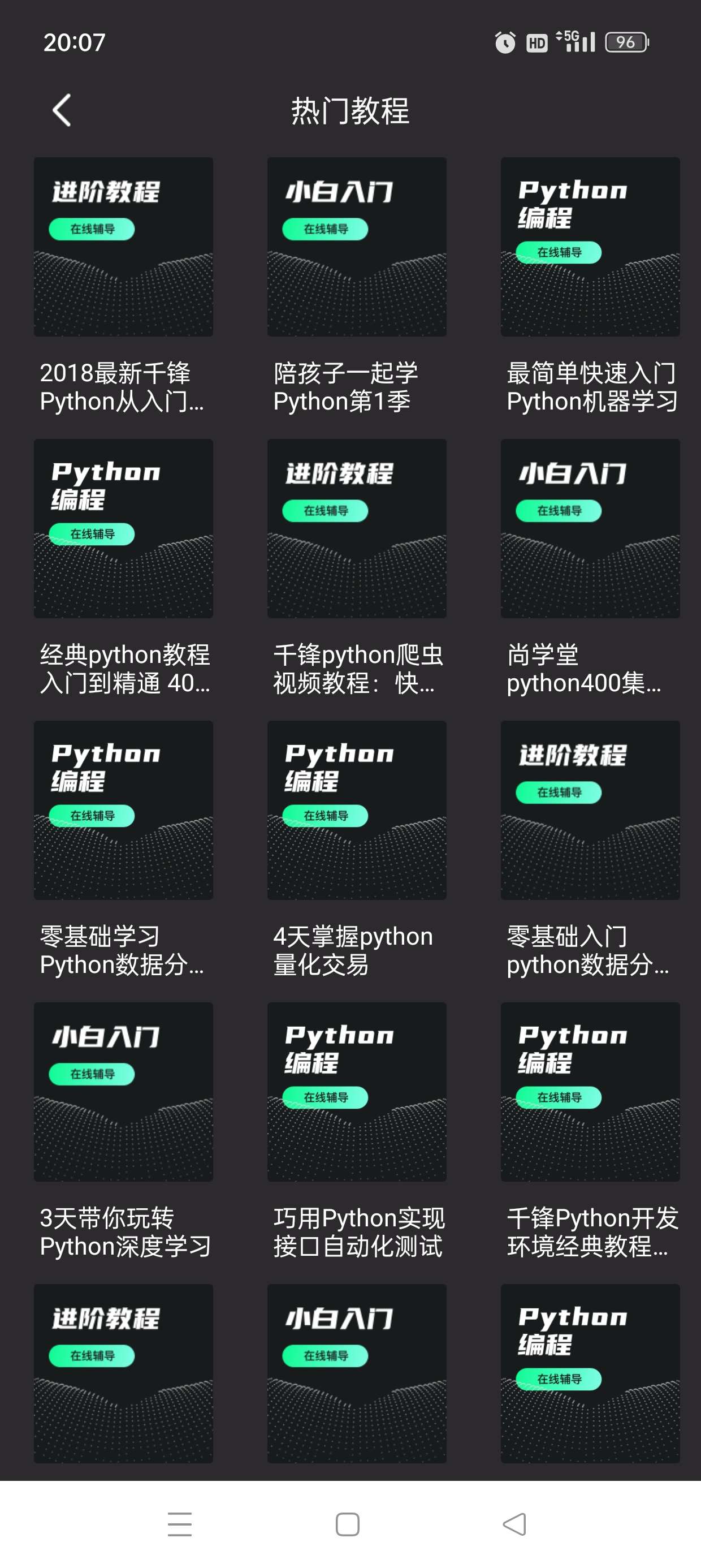View 零基础入门python数据分 course
This screenshot has height=1568, width=701.
(590, 810)
